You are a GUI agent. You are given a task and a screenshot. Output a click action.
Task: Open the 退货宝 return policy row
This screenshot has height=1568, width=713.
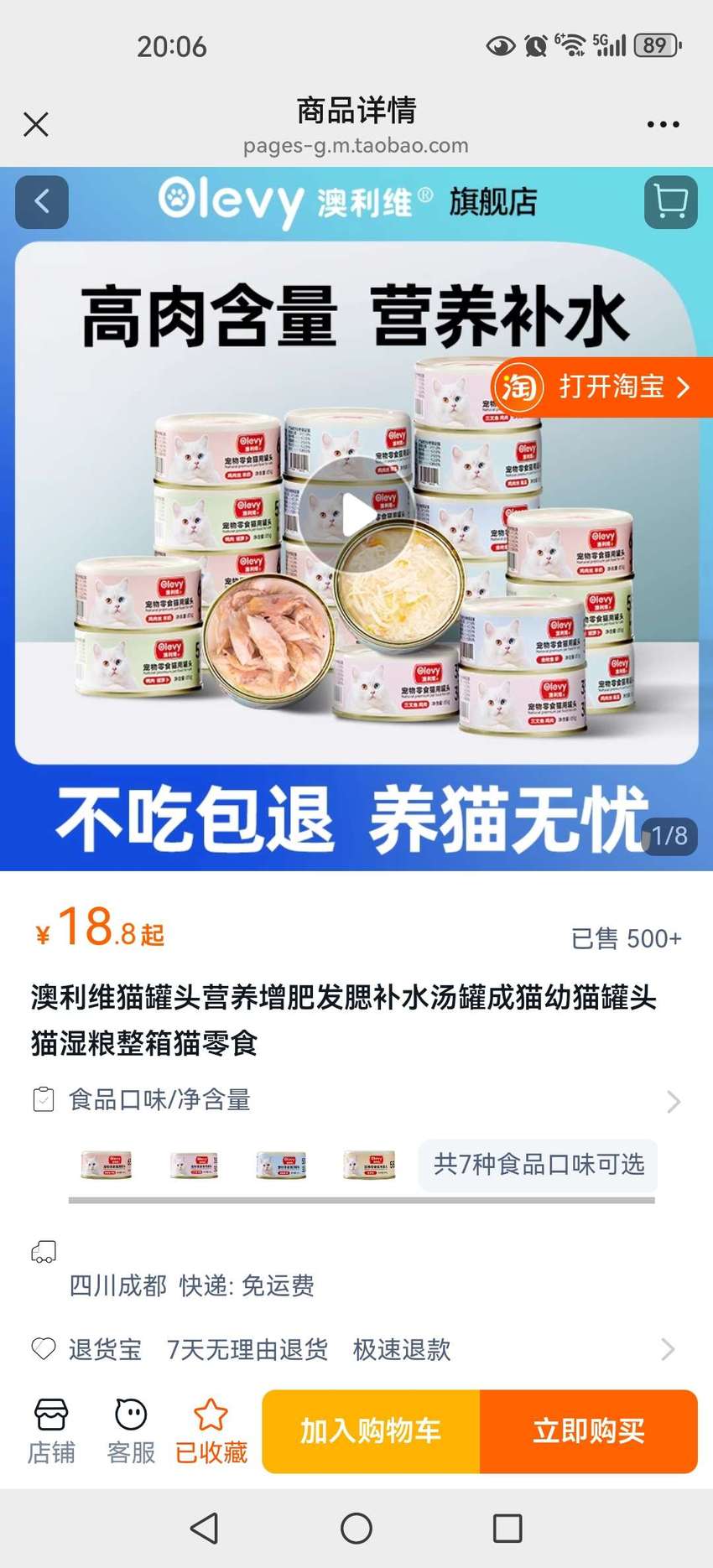click(x=356, y=1349)
